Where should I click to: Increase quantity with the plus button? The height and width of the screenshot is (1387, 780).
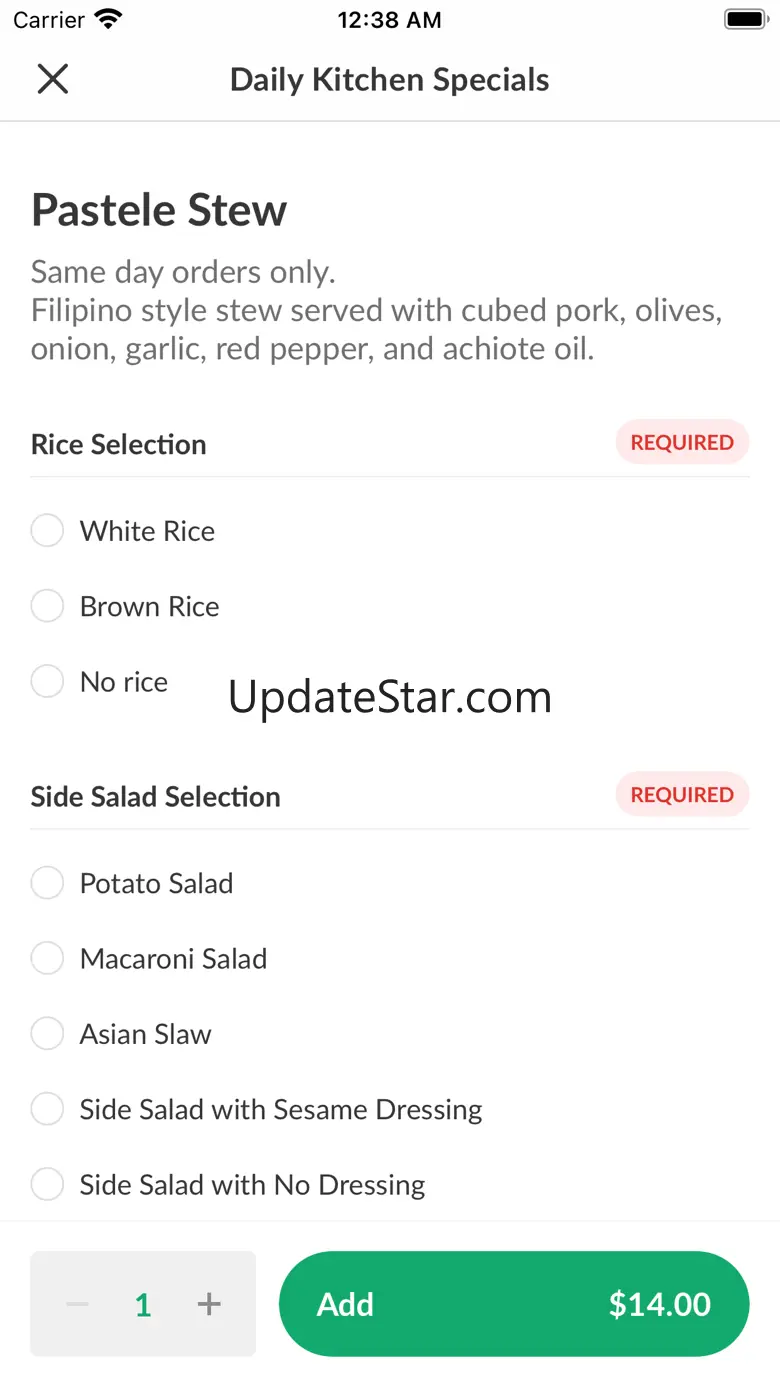pyautogui.click(x=209, y=1304)
